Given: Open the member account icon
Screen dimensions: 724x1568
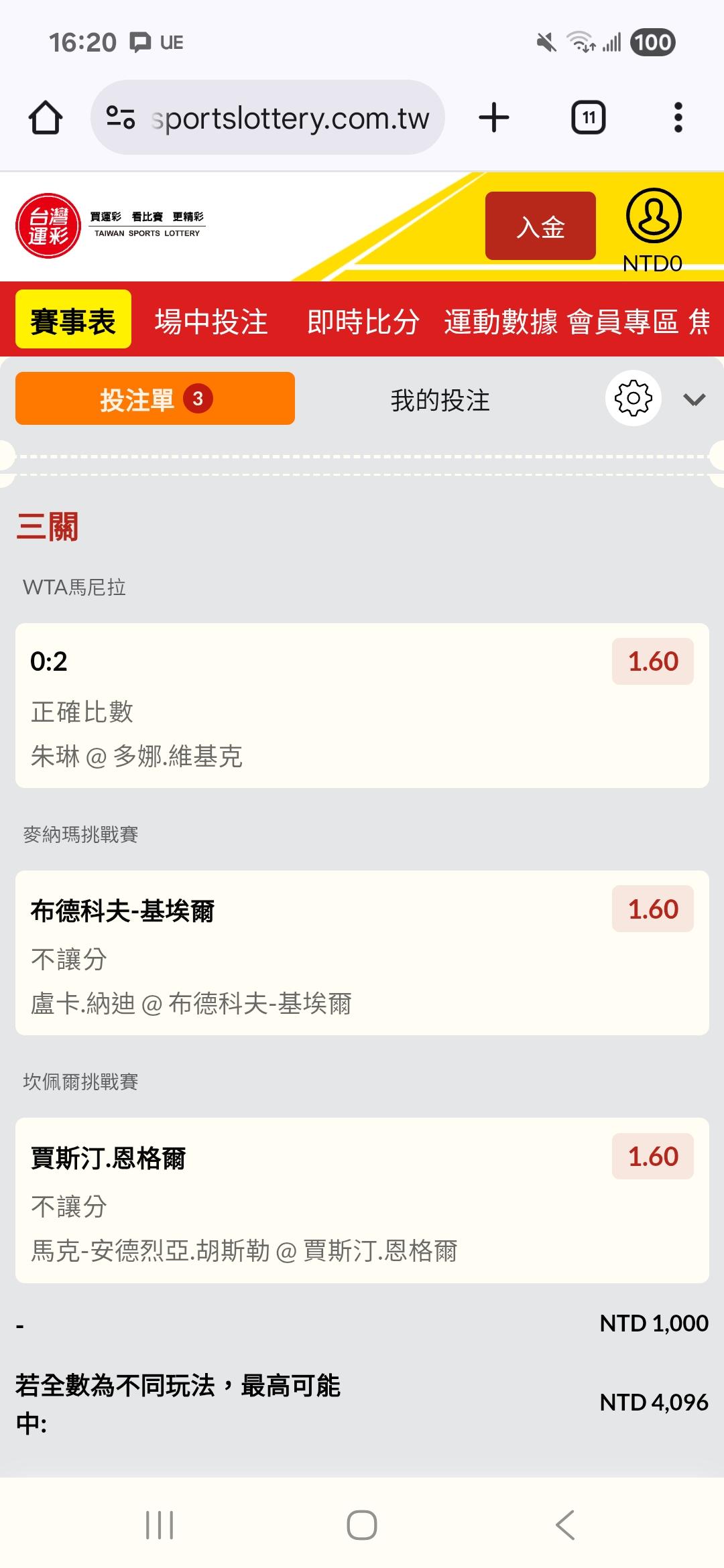Looking at the screenshot, I should click(x=653, y=216).
